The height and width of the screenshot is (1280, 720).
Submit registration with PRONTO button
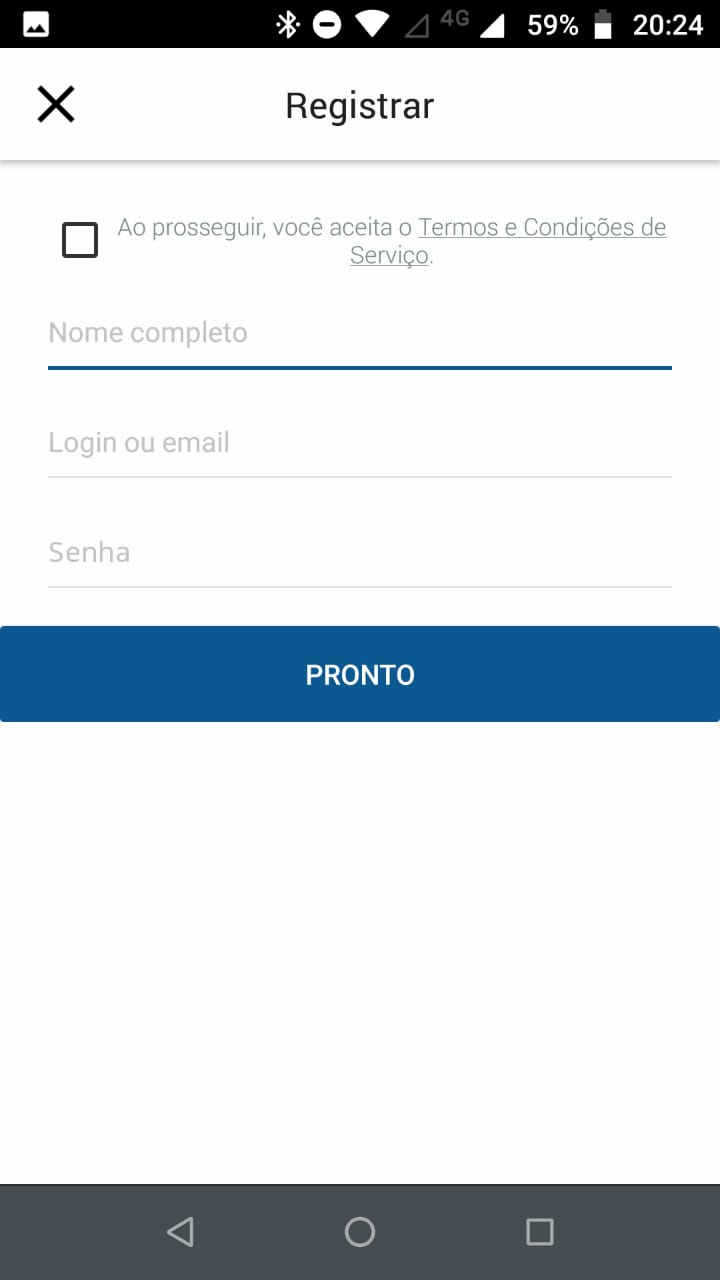(x=360, y=674)
